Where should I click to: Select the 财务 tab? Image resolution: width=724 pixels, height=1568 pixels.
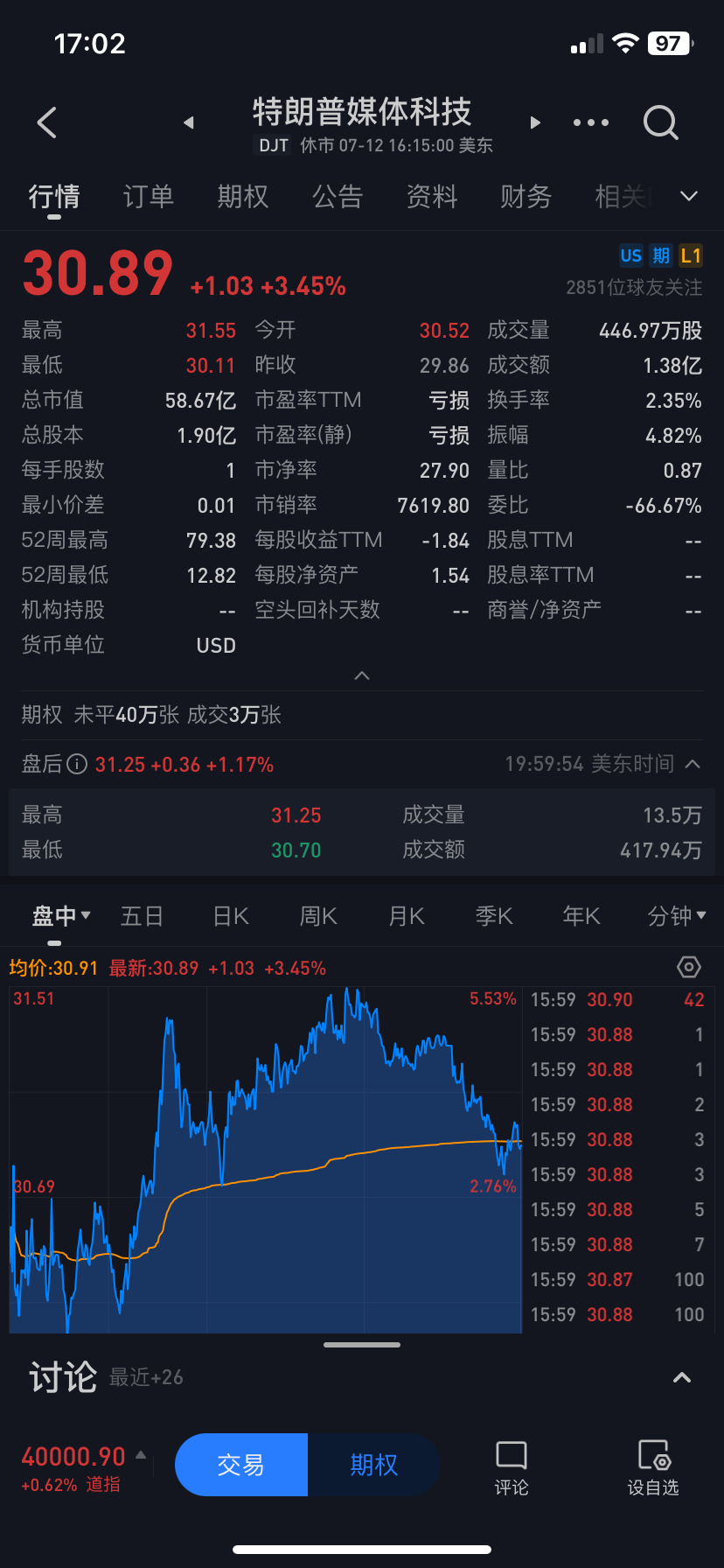coord(526,197)
